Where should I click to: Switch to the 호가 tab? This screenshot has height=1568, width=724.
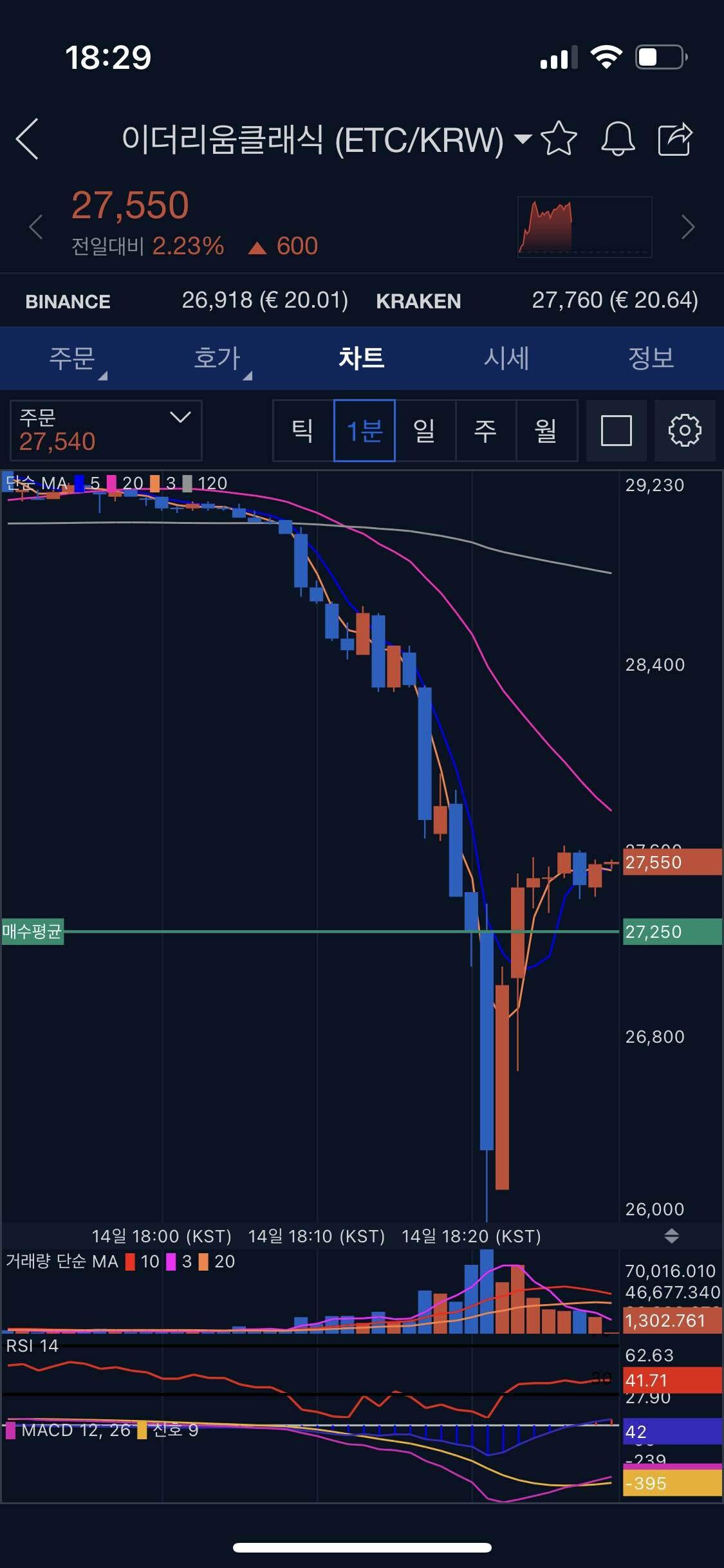(x=217, y=358)
